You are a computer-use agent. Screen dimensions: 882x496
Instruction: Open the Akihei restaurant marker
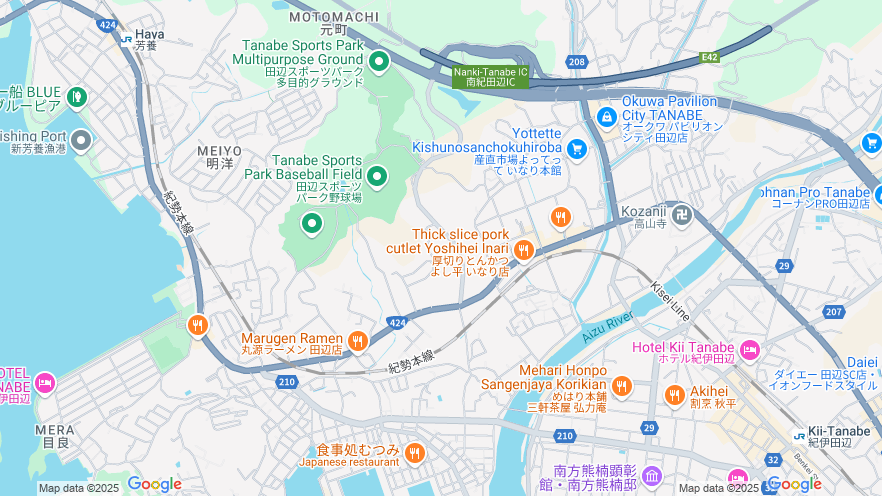click(675, 394)
